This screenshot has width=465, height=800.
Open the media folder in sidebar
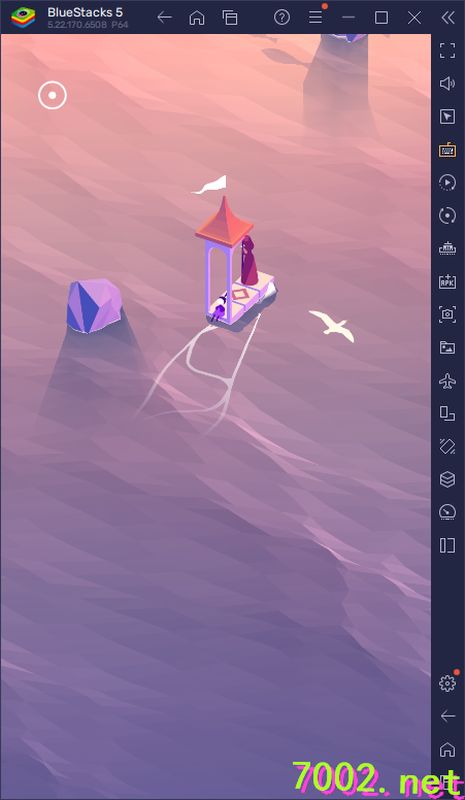[448, 347]
